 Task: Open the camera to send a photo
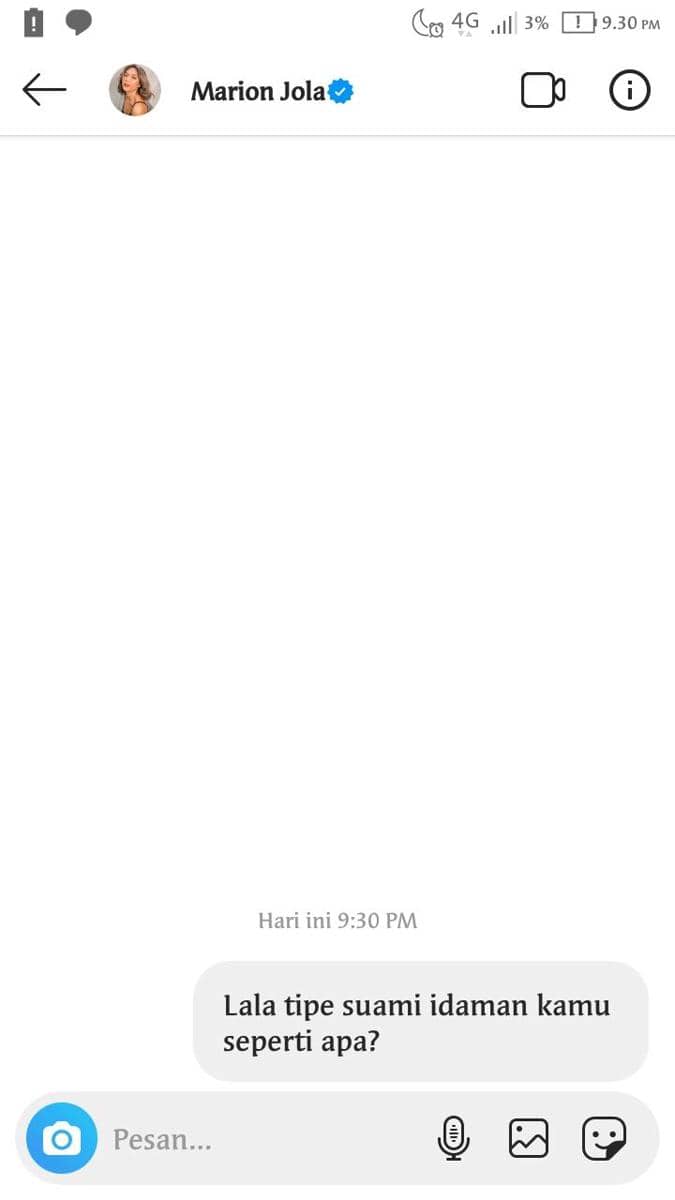[x=62, y=1138]
